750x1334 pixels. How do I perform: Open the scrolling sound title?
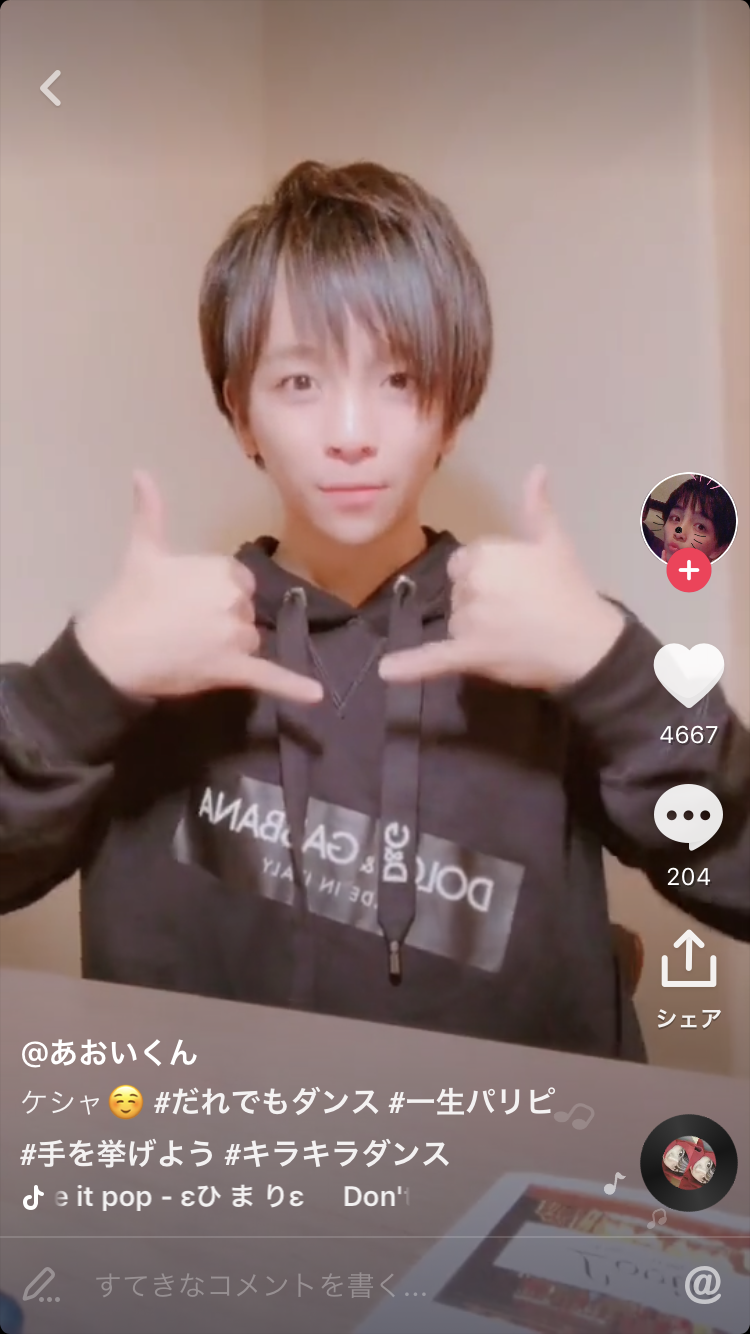(230, 1197)
